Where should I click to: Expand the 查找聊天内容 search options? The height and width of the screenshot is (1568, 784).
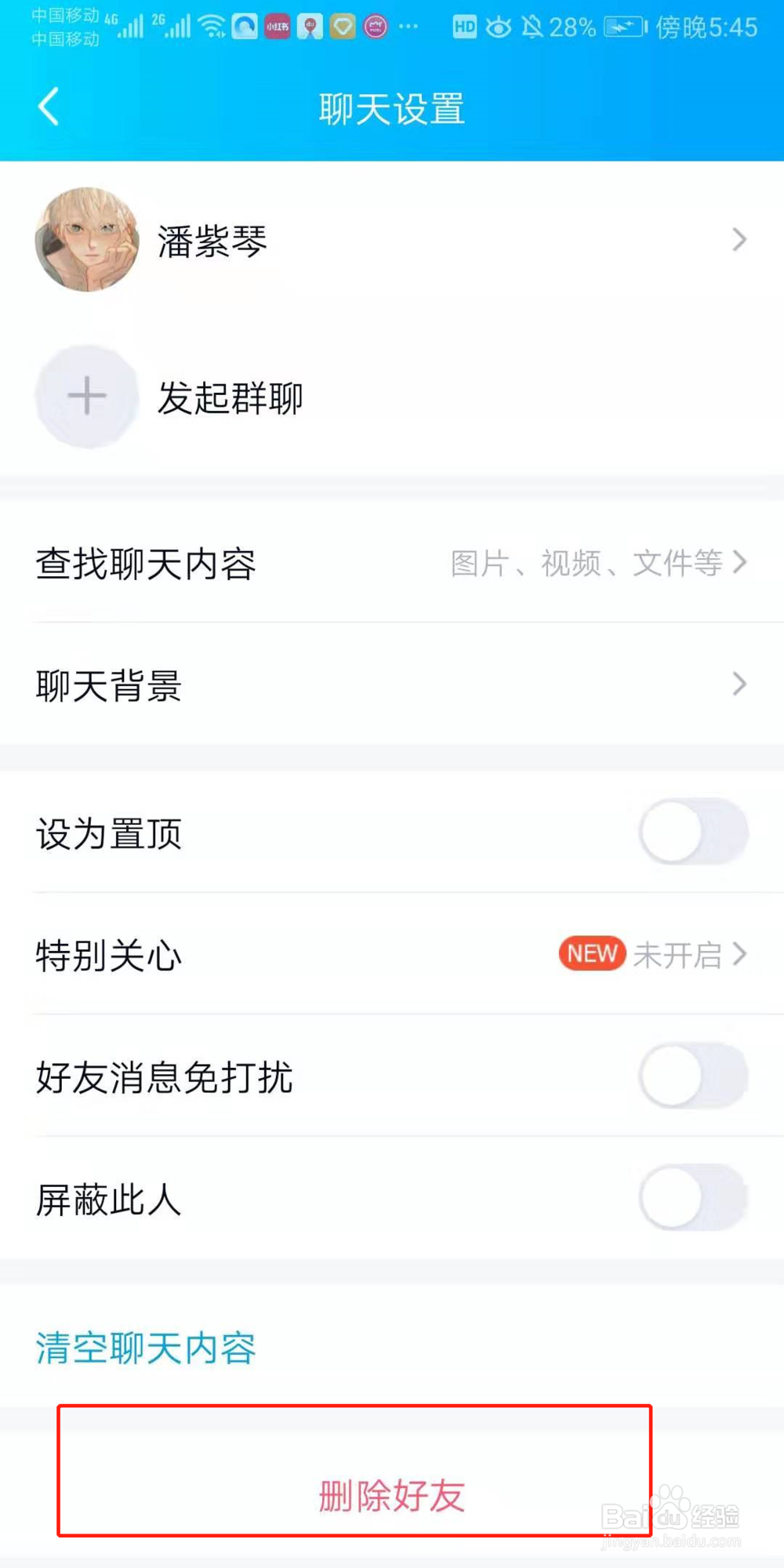tap(392, 563)
